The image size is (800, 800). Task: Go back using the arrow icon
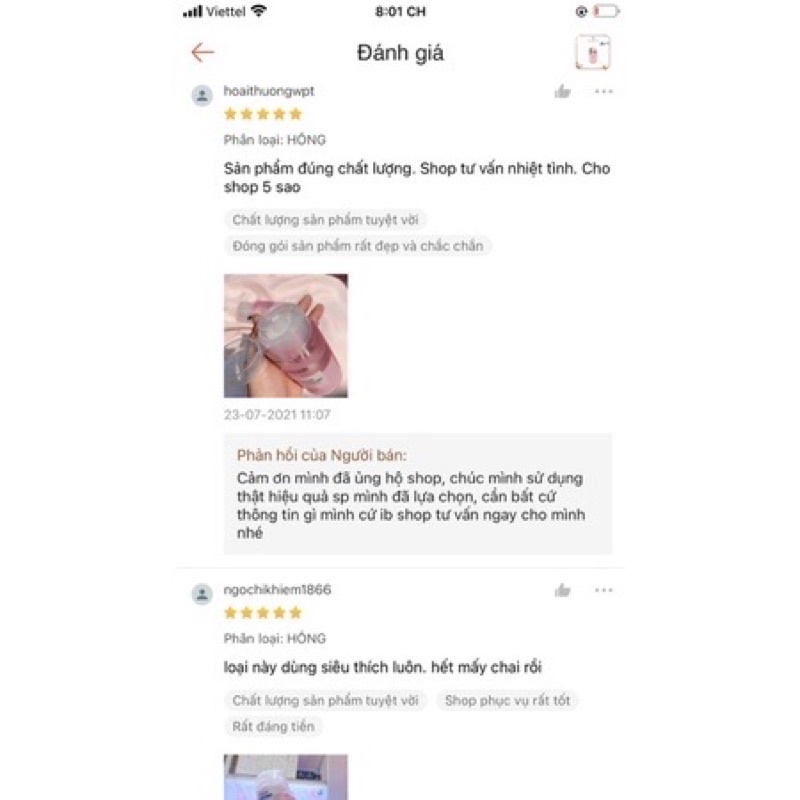[203, 52]
